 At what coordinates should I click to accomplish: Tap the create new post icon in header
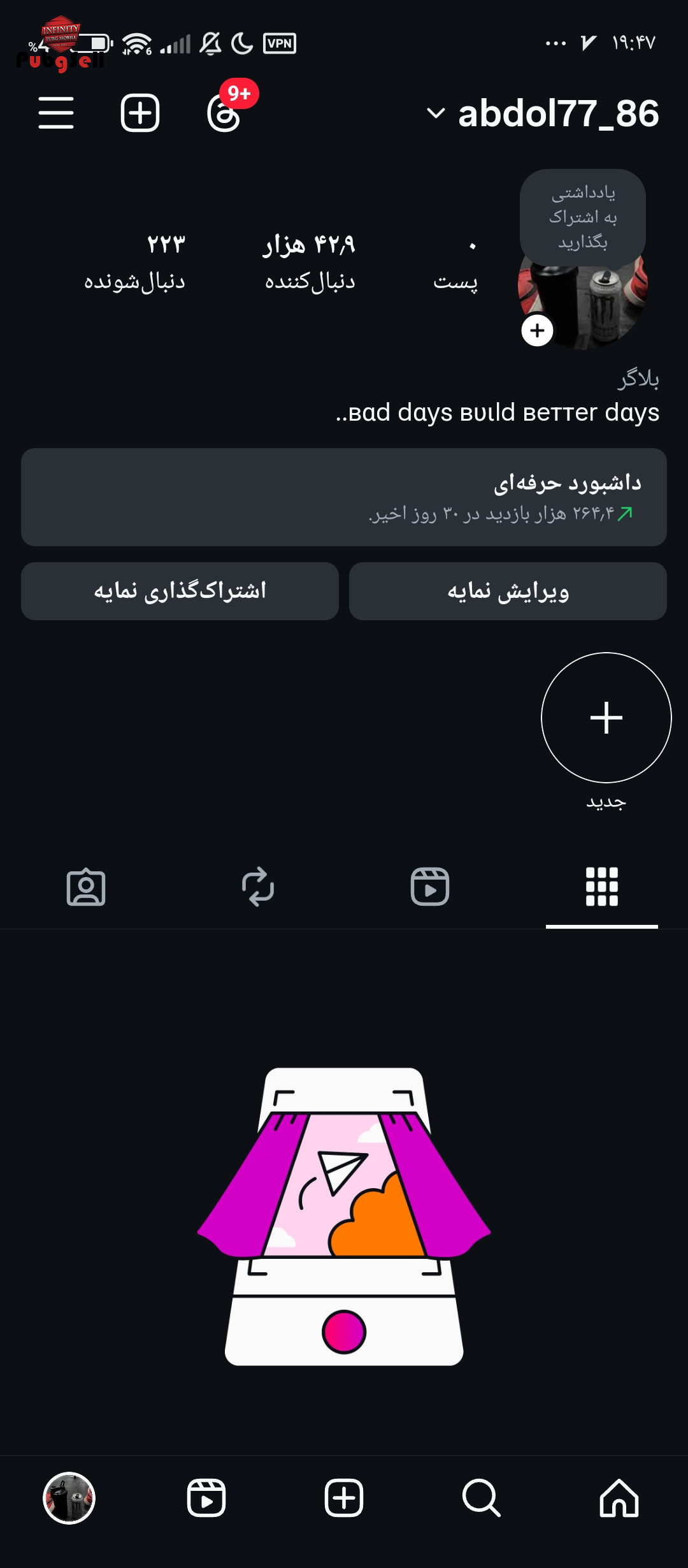(x=140, y=113)
